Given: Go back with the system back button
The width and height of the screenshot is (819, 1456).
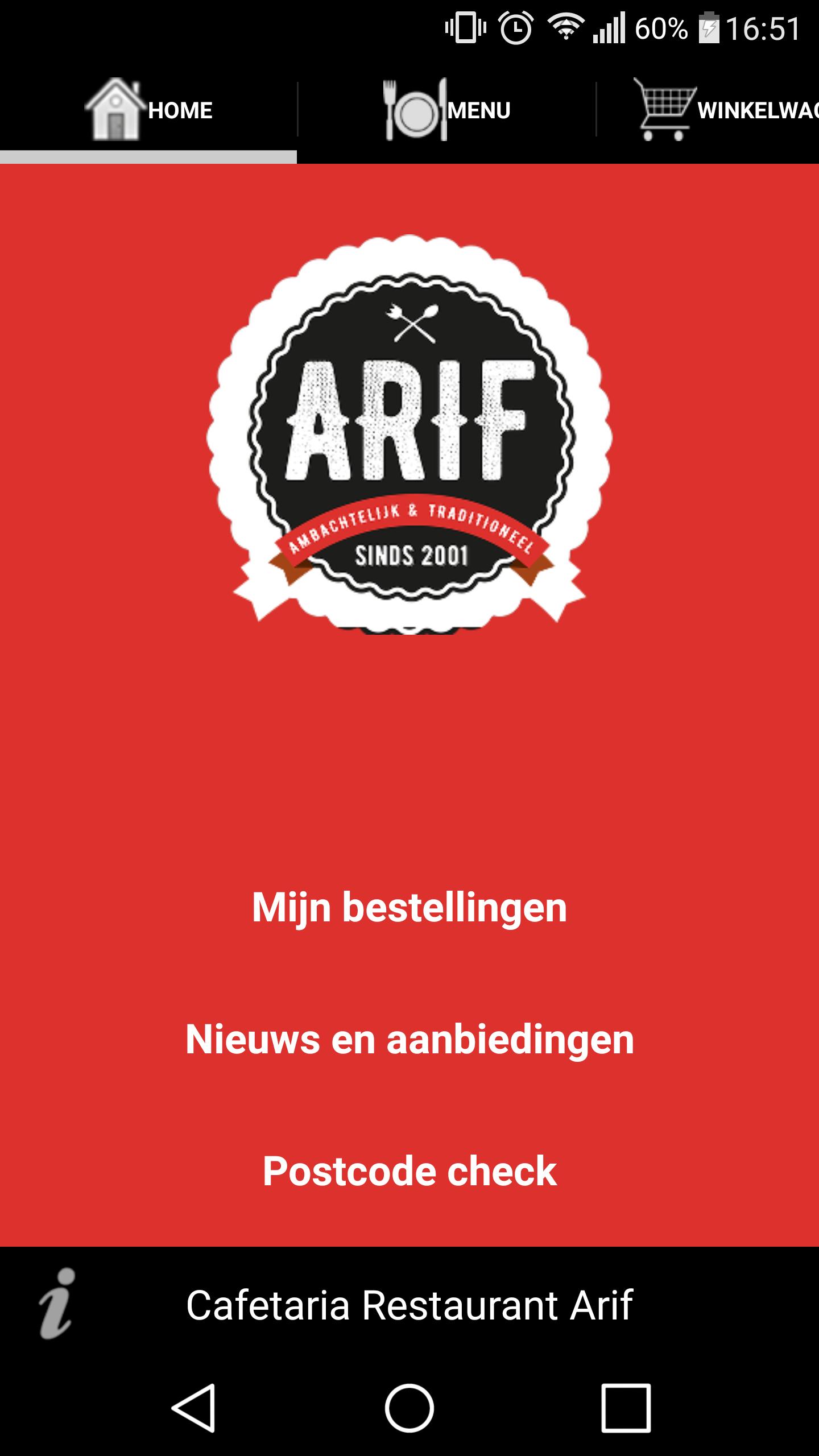Looking at the screenshot, I should pyautogui.click(x=193, y=1408).
